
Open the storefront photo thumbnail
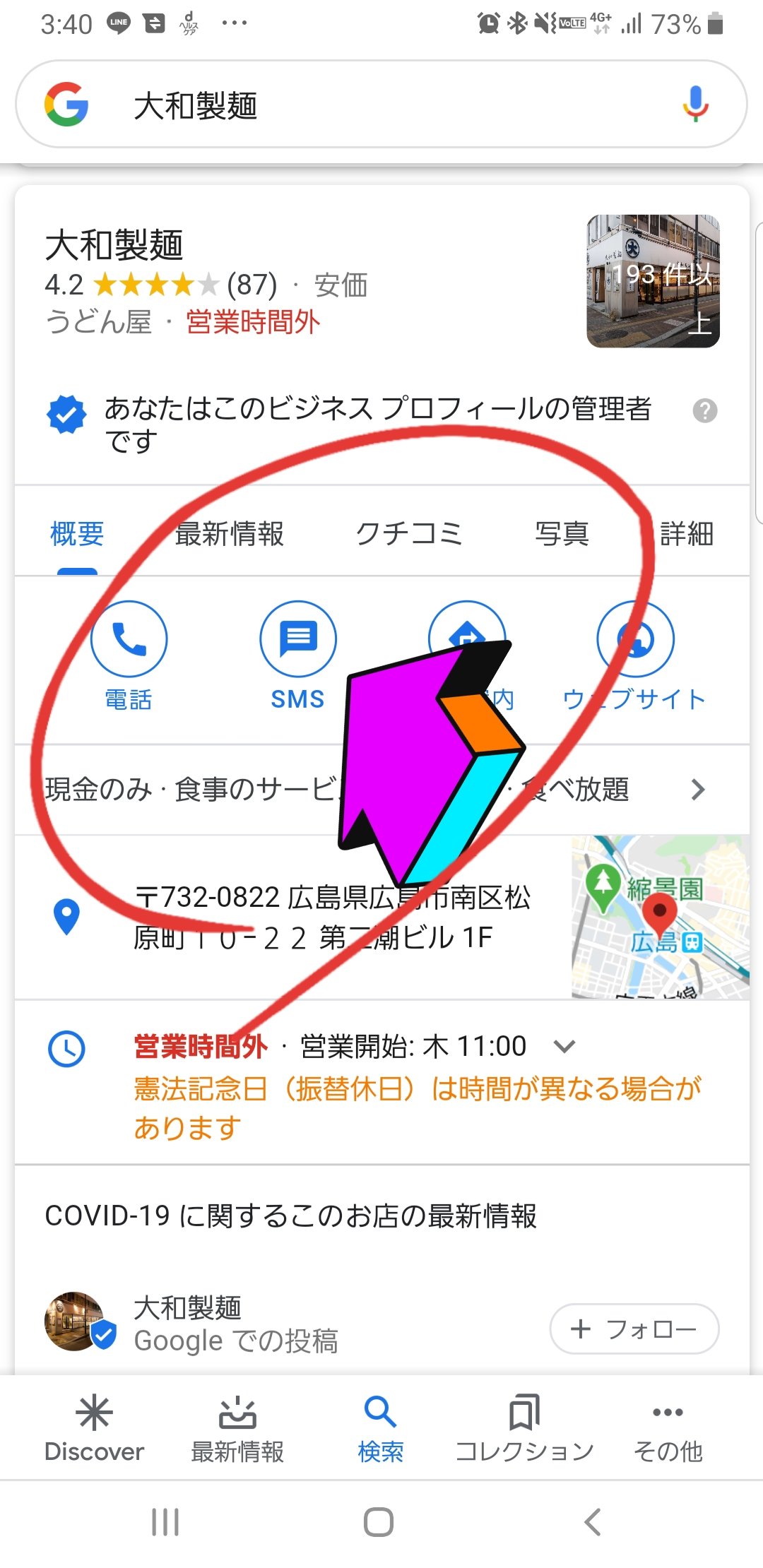pos(653,281)
